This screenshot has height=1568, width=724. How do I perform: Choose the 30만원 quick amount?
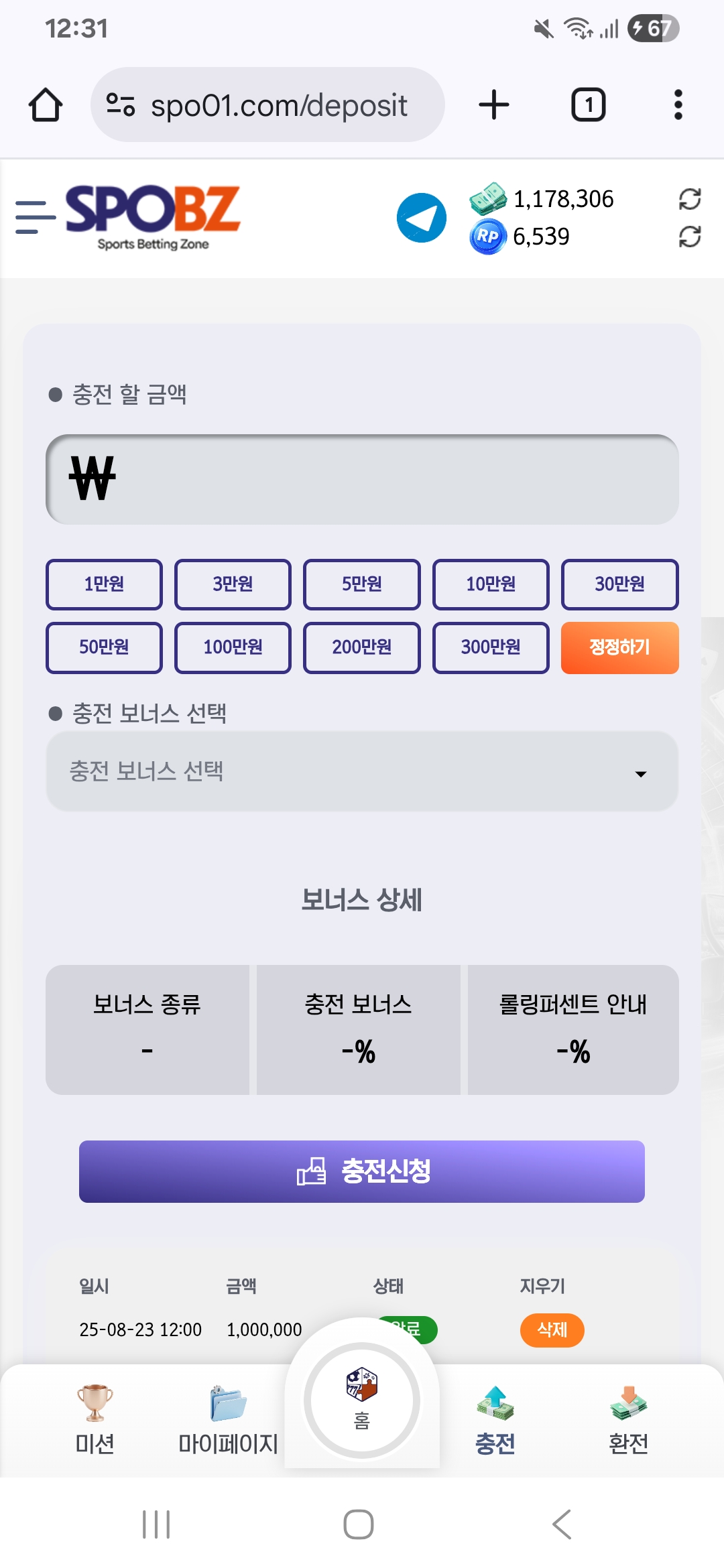click(620, 584)
